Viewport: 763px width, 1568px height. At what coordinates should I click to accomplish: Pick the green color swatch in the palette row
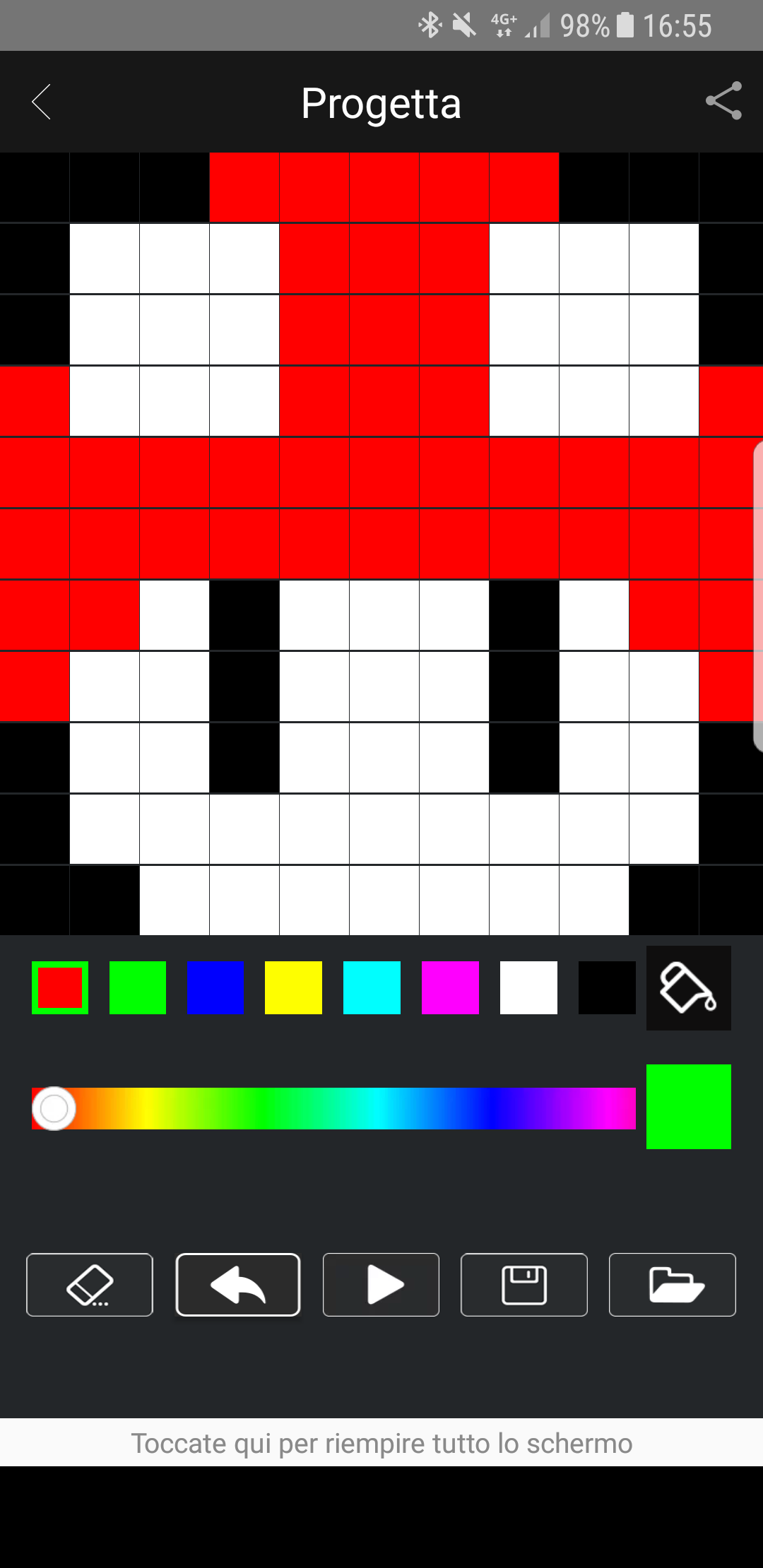(x=138, y=987)
